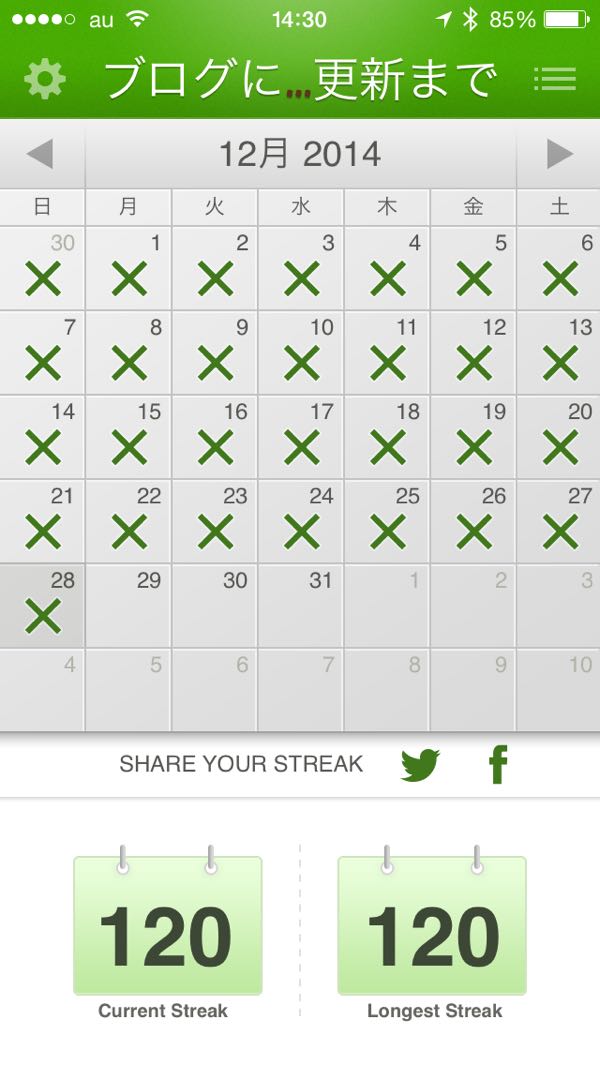Open the settings gear icon
The height and width of the screenshot is (1065, 600).
point(44,79)
